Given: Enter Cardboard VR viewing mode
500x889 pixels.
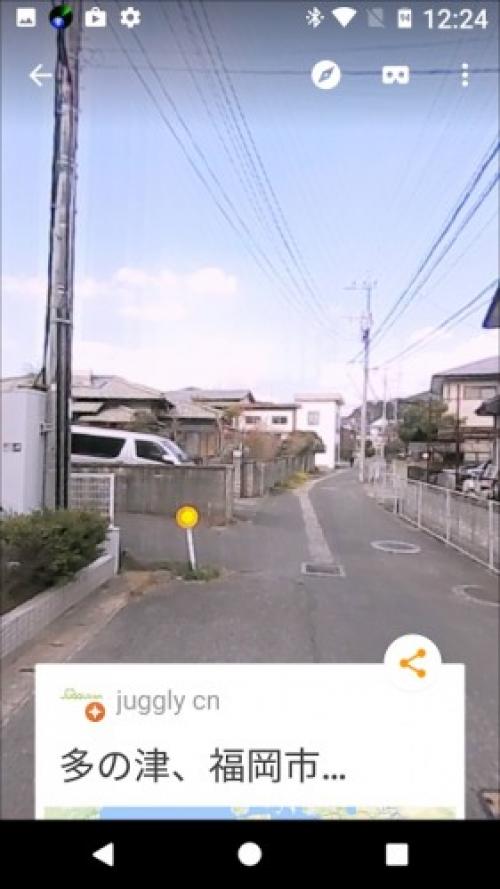Looking at the screenshot, I should (x=395, y=75).
